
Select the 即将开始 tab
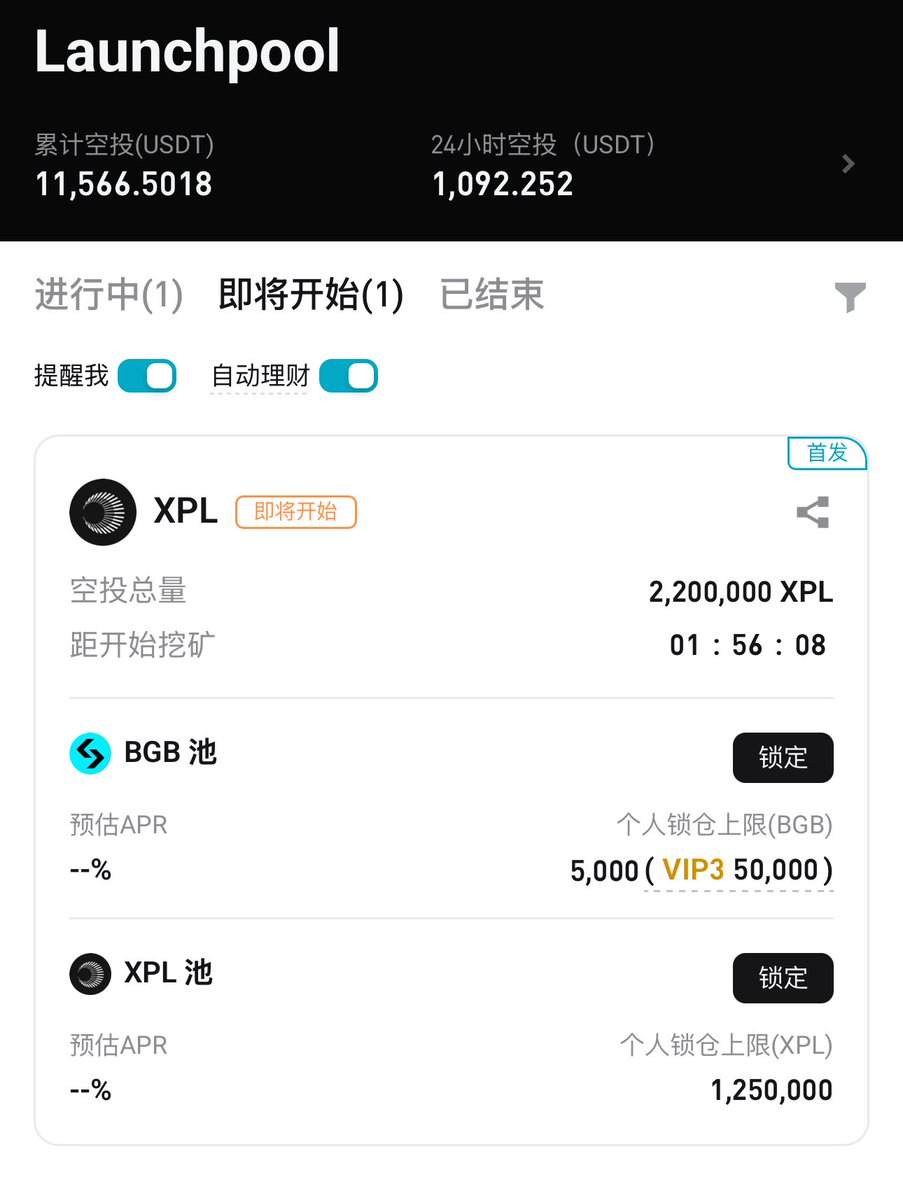point(311,295)
